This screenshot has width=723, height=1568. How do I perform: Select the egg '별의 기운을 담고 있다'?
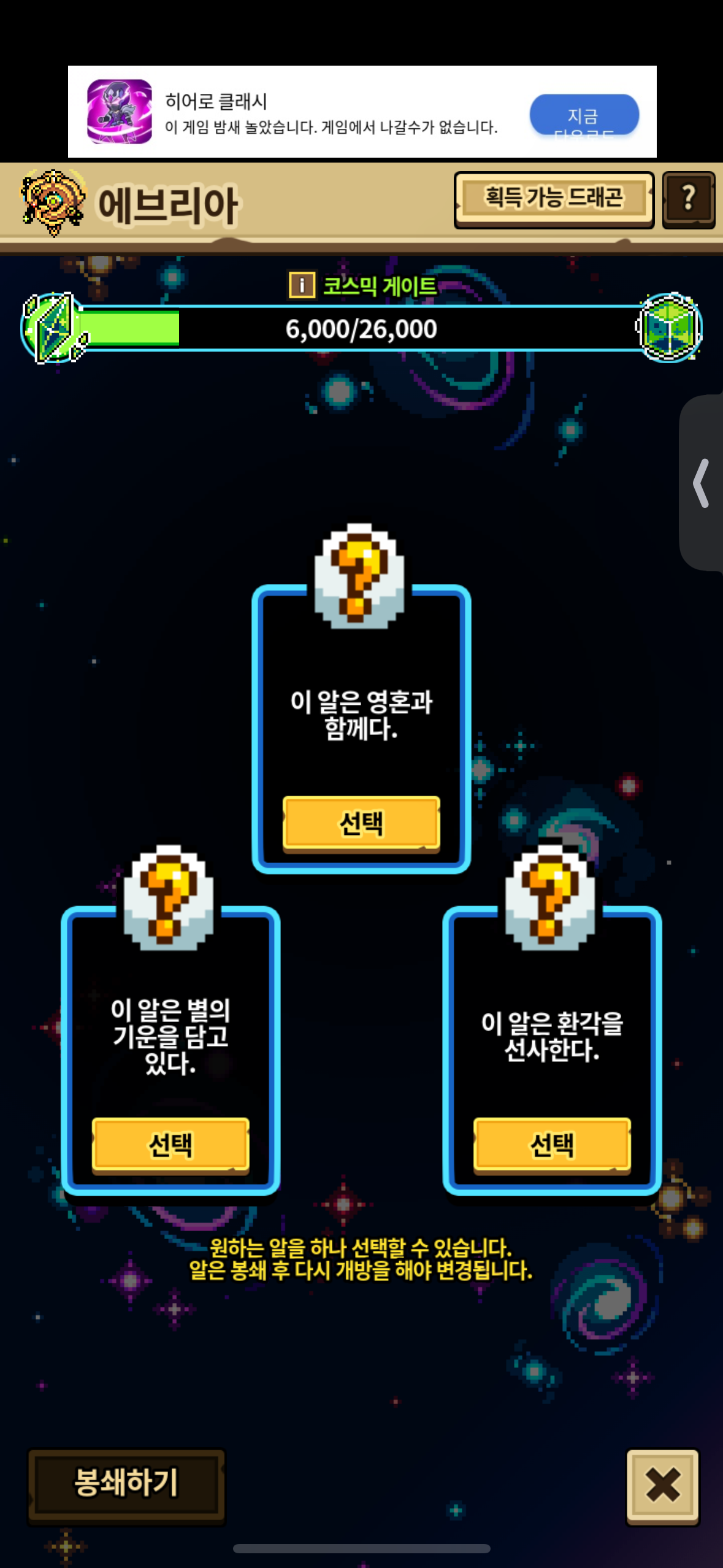pyautogui.click(x=170, y=1144)
